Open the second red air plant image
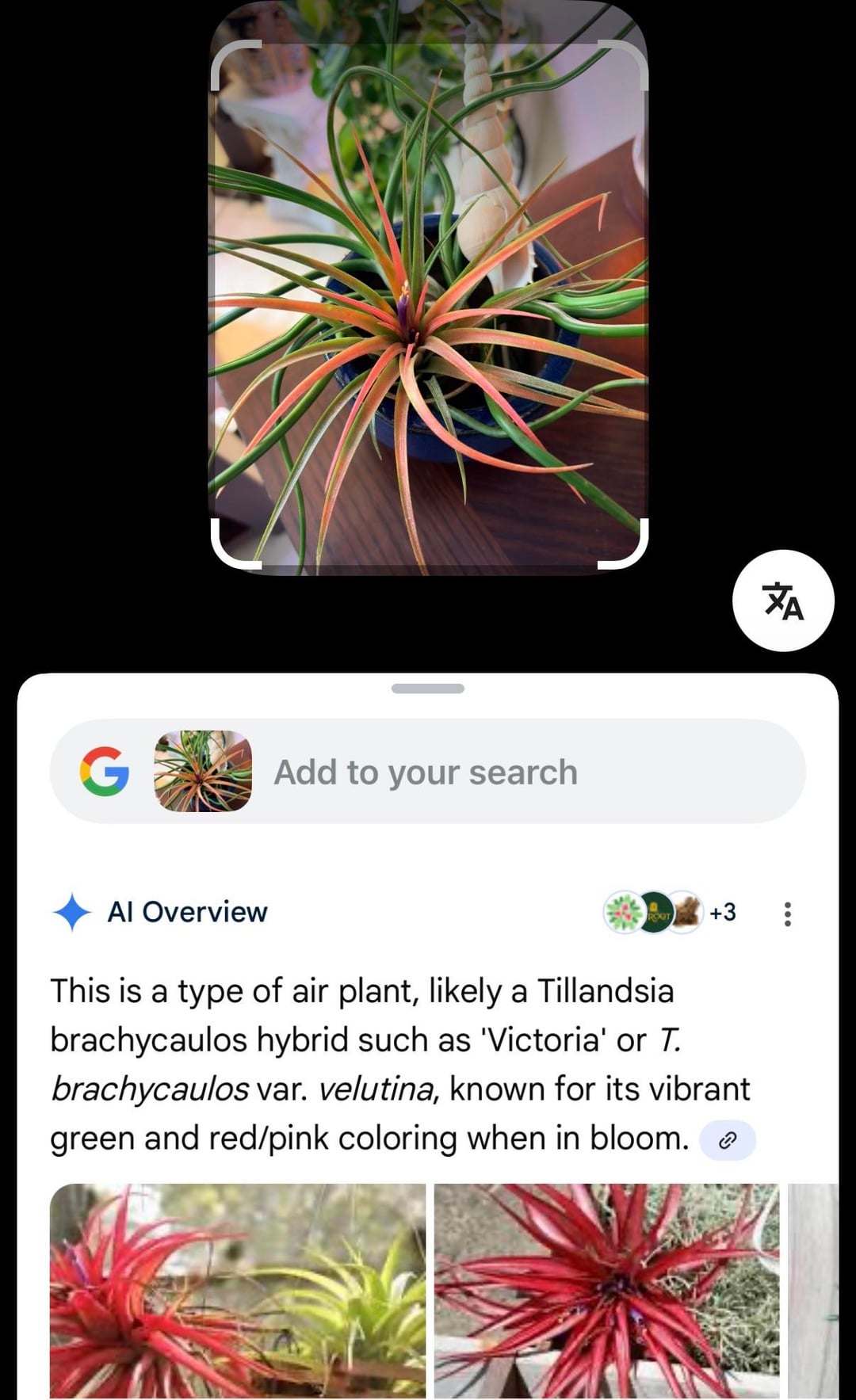This screenshot has height=1400, width=856. (x=606, y=1290)
